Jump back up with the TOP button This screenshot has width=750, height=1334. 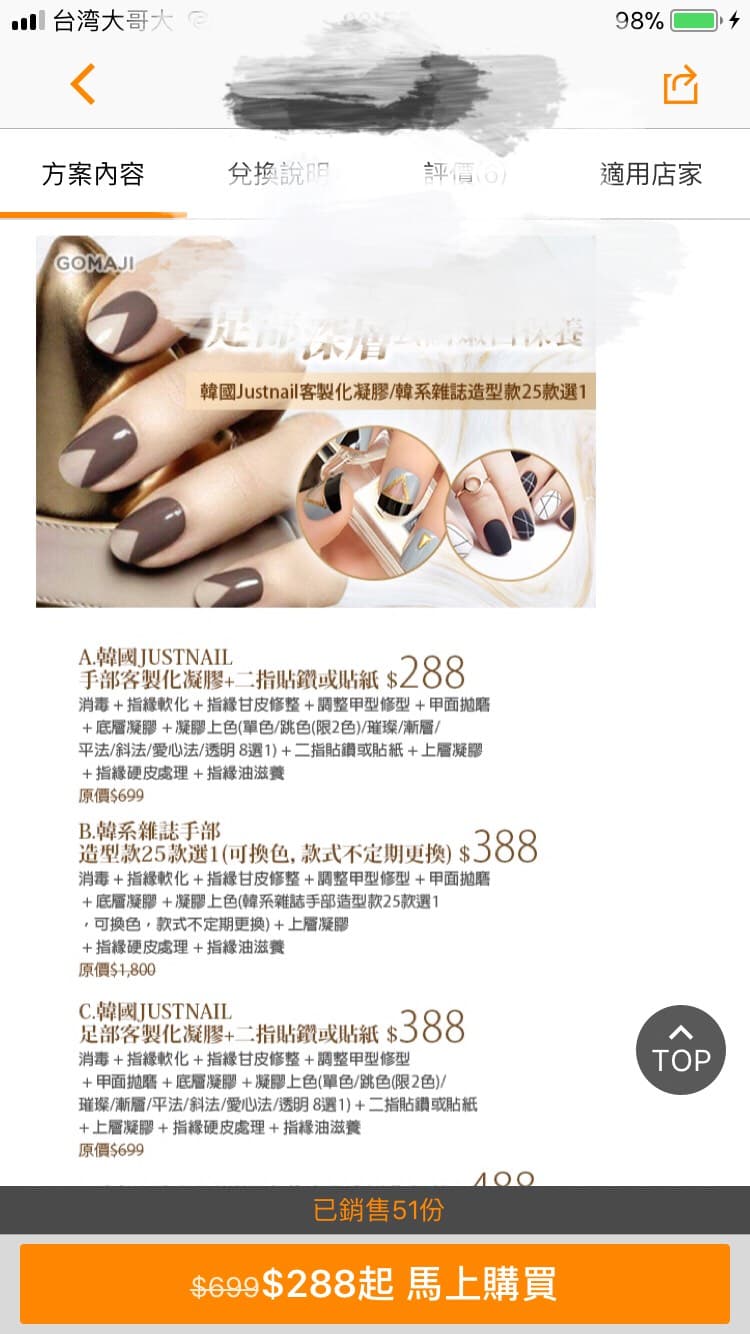point(681,1050)
